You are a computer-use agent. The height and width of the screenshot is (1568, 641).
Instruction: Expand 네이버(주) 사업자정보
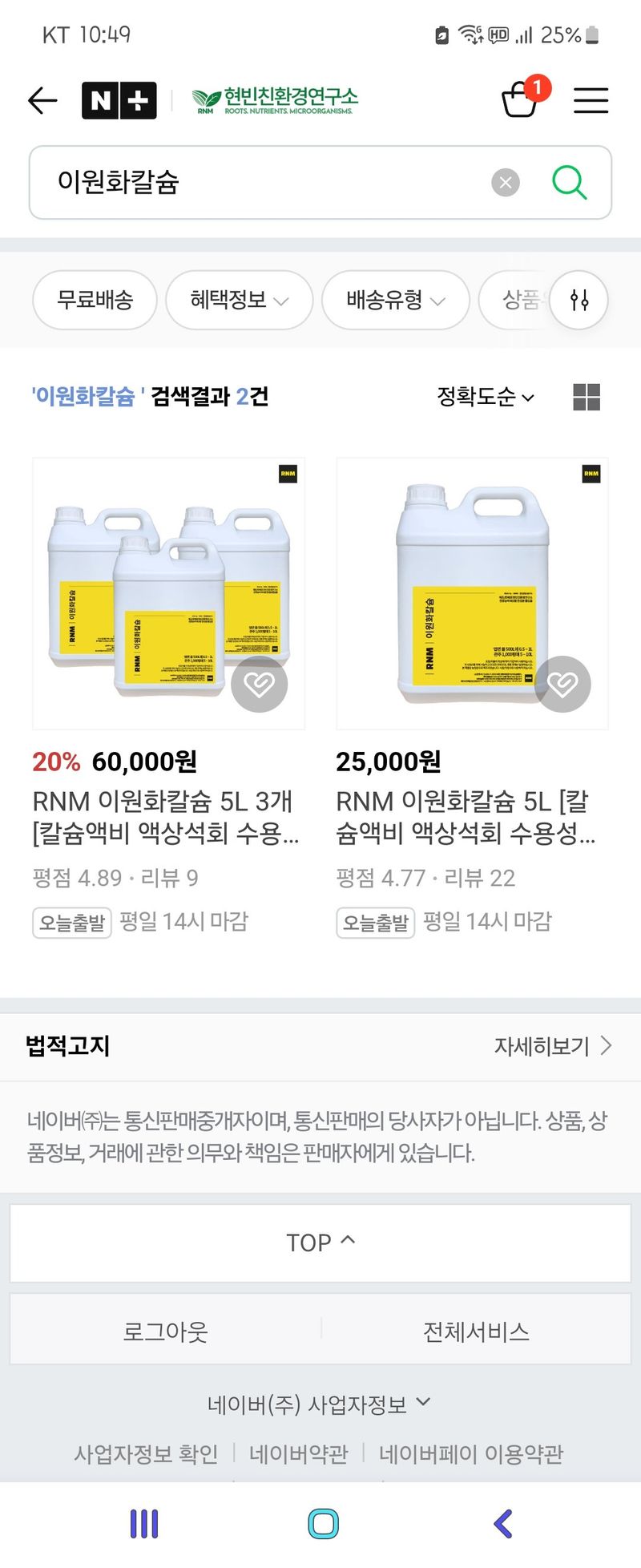[x=319, y=1404]
